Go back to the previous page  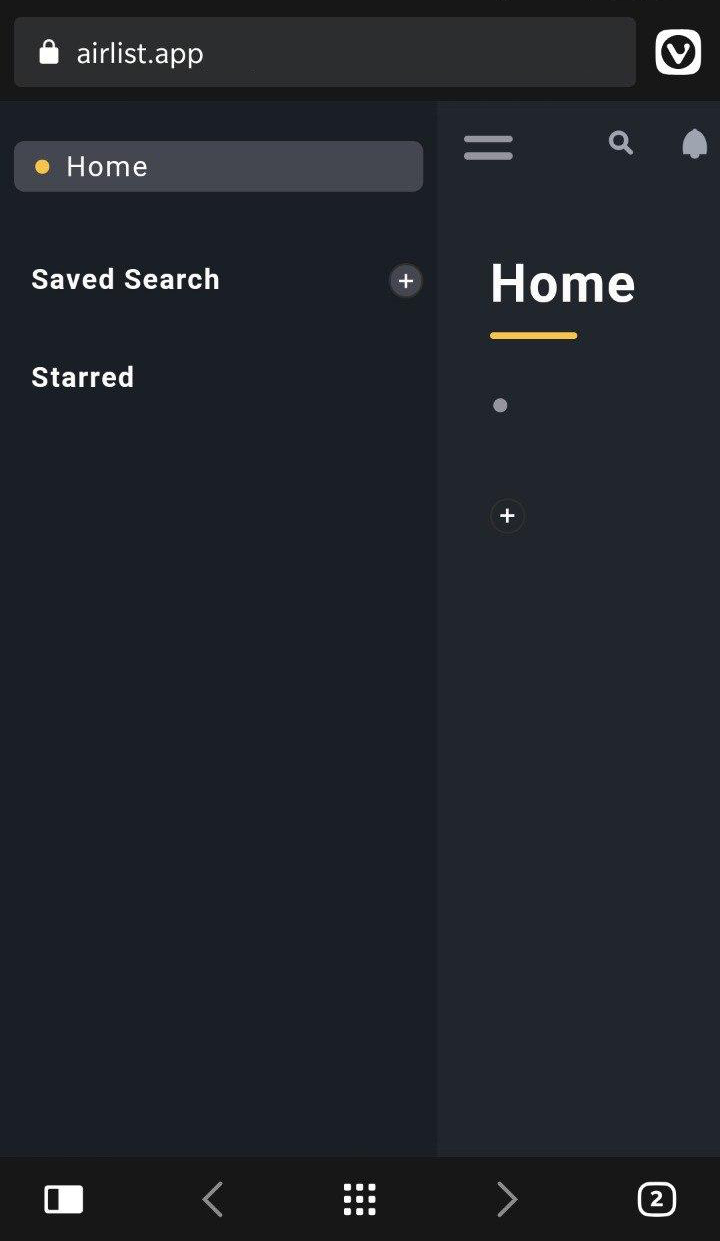[x=212, y=1199]
